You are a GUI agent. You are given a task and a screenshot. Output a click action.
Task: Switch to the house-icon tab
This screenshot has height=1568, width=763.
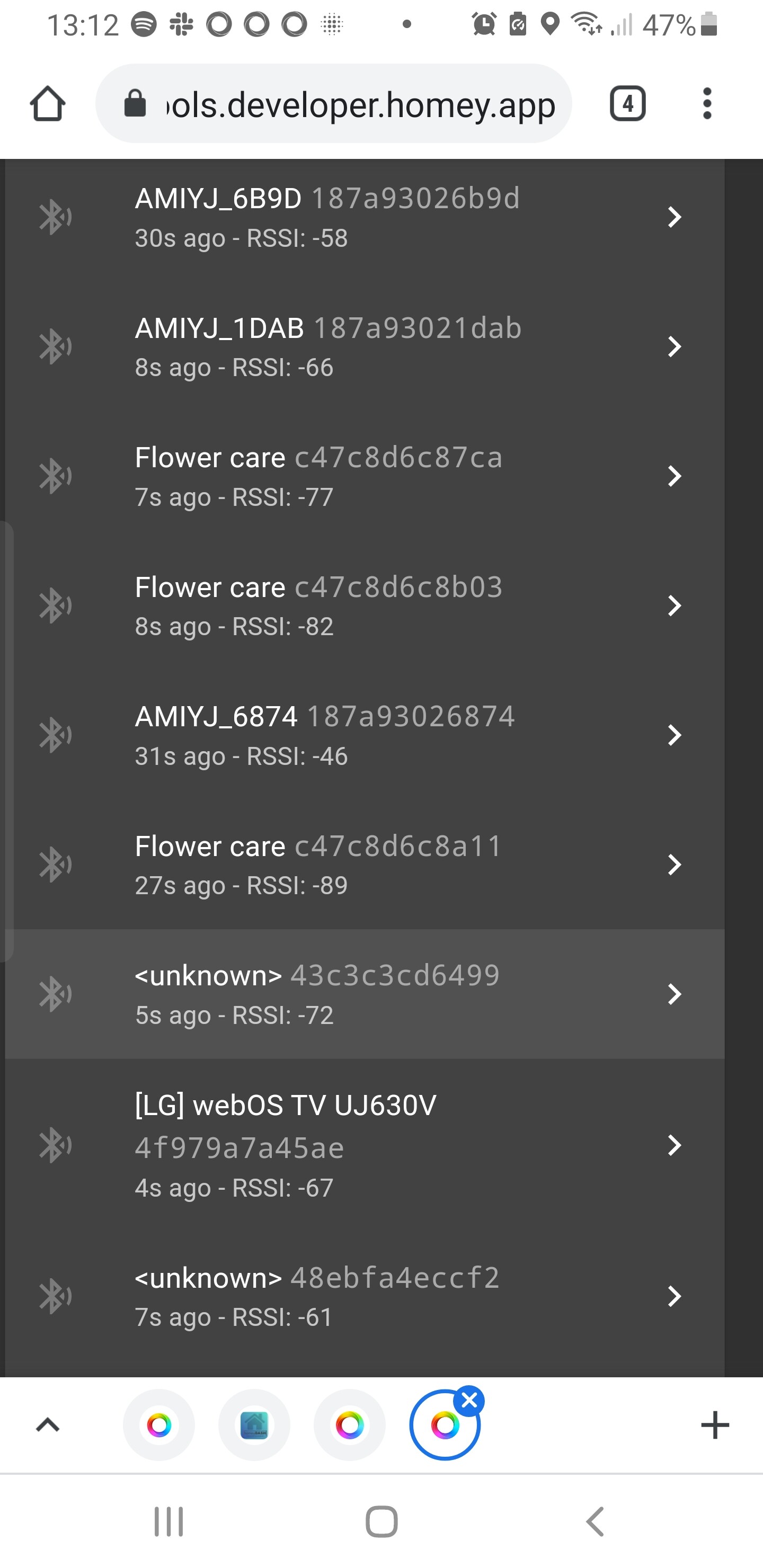(254, 1425)
